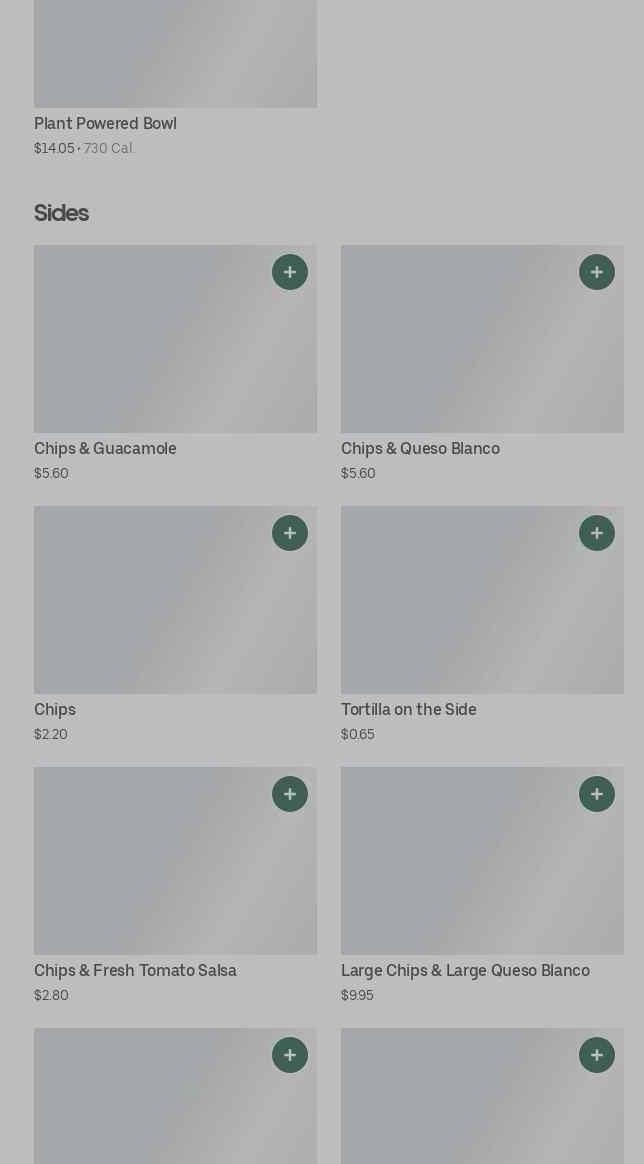This screenshot has height=1164, width=644.
Task: Add Chips & Queso Blanco to cart
Action: tap(597, 272)
